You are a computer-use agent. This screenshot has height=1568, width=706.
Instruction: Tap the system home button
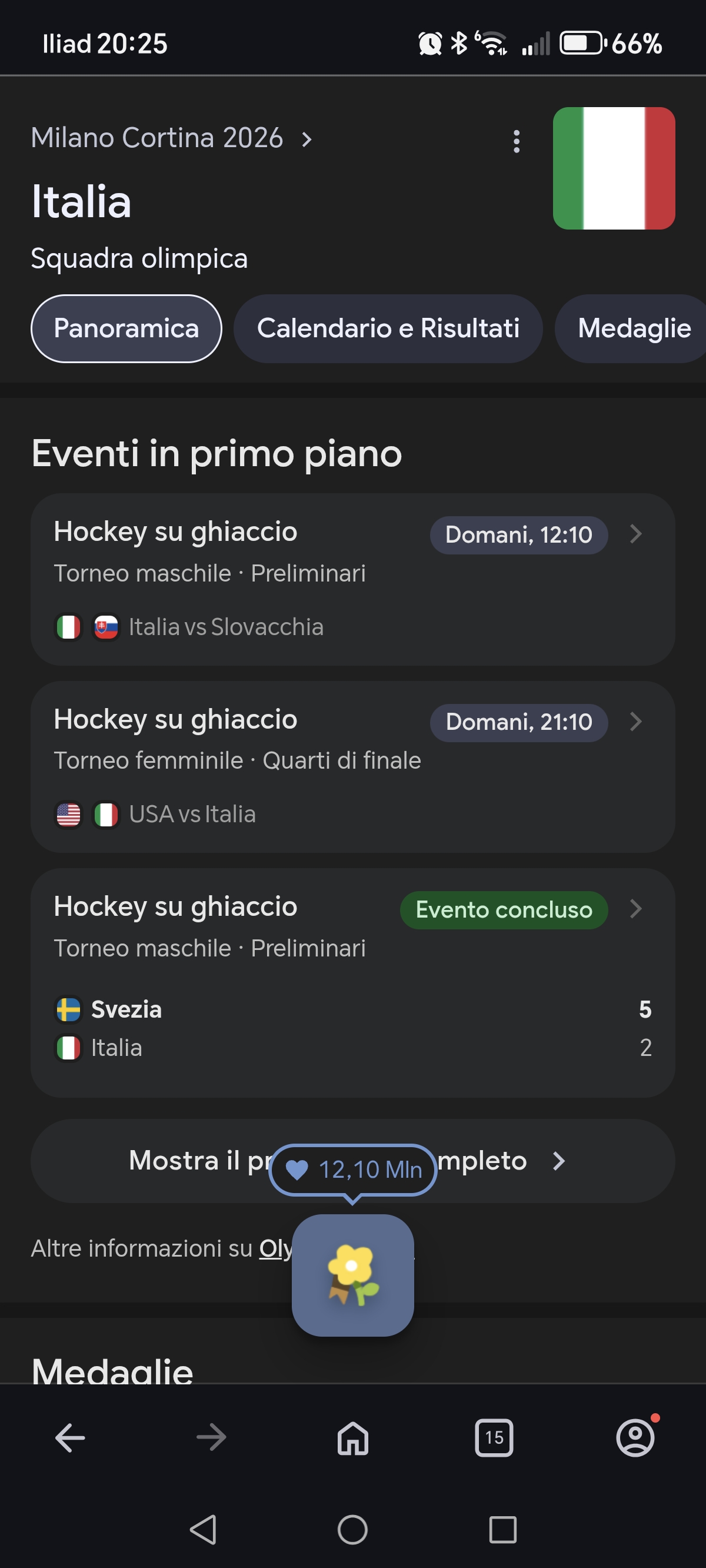[352, 1530]
